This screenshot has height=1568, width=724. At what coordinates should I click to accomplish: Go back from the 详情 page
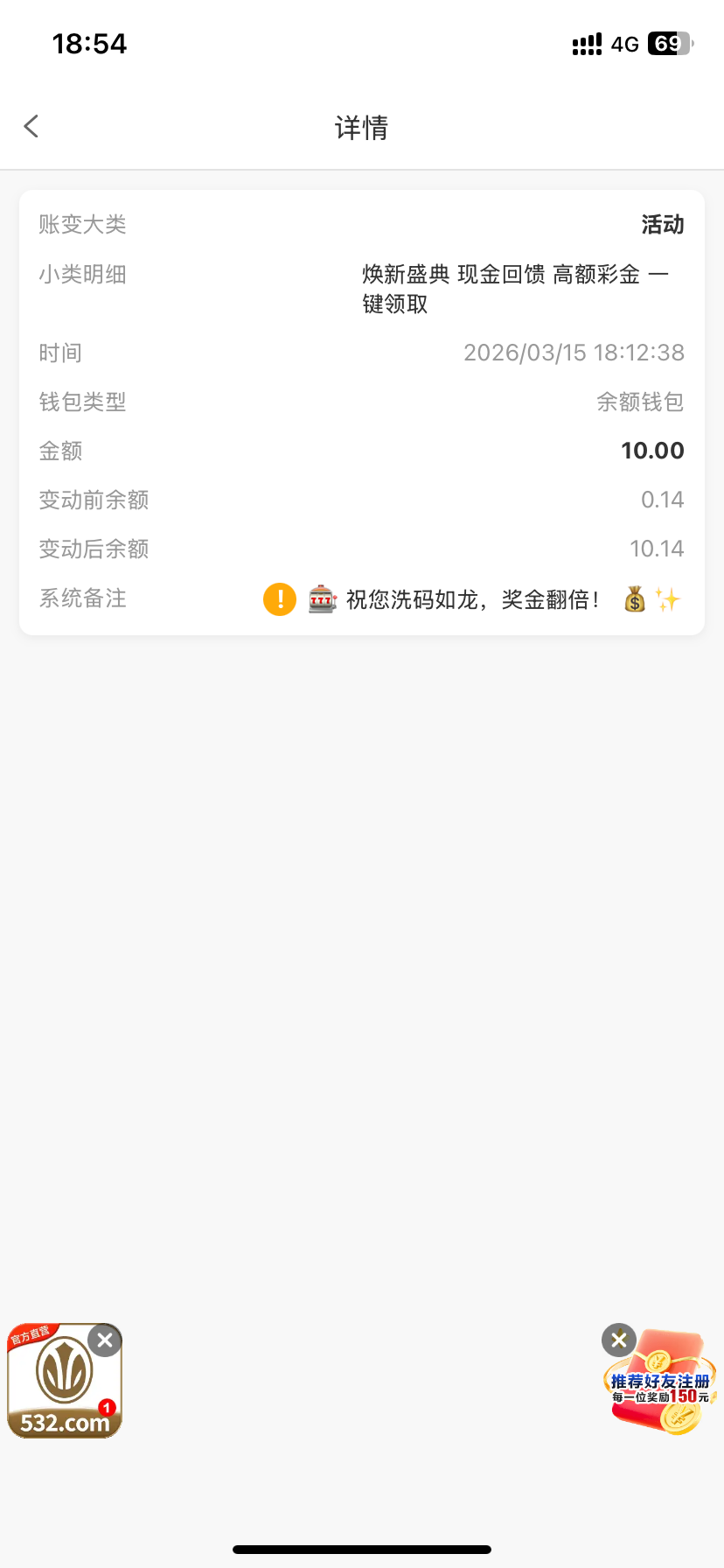31,127
